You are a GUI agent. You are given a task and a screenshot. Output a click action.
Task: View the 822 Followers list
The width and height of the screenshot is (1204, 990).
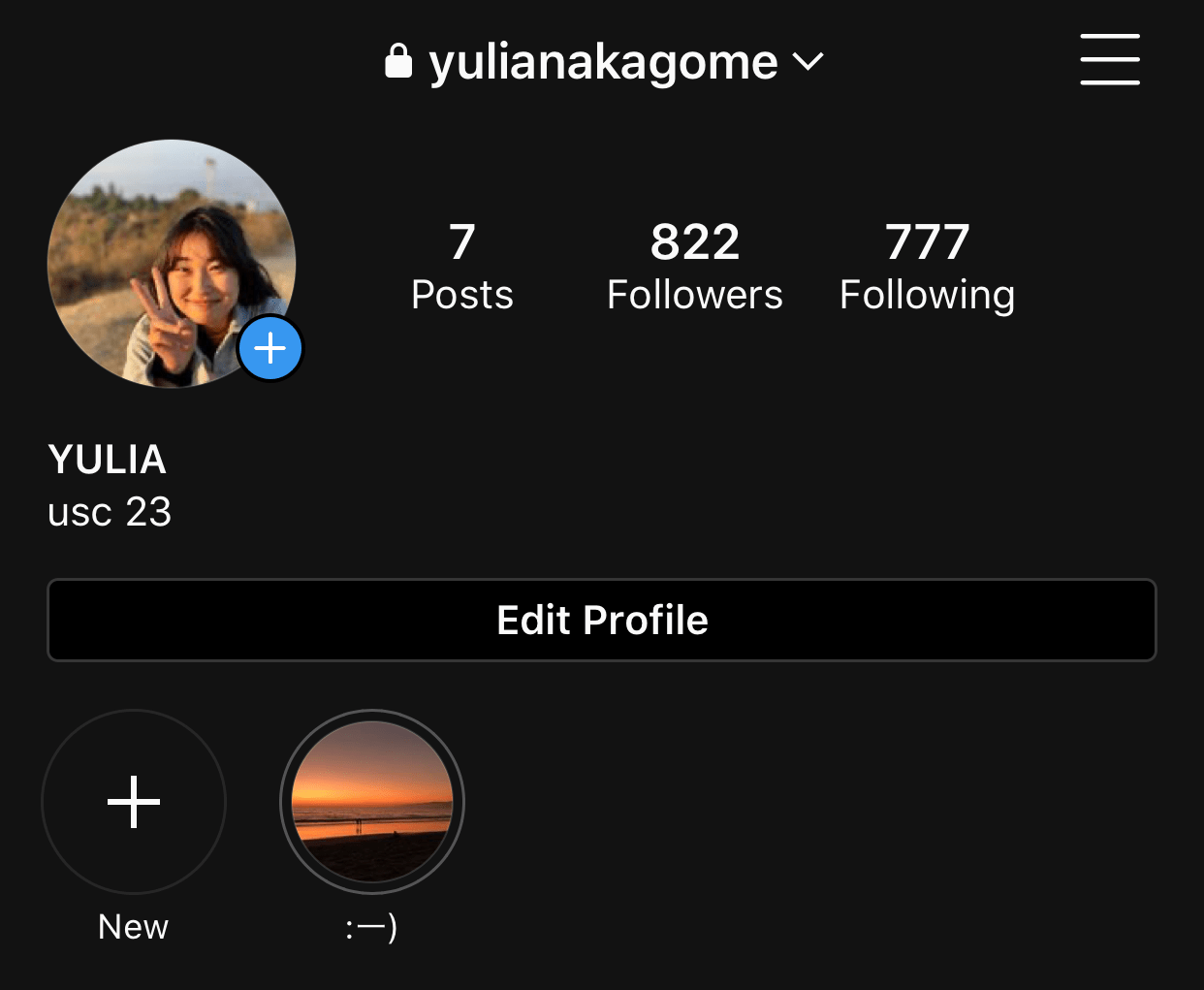coord(694,267)
